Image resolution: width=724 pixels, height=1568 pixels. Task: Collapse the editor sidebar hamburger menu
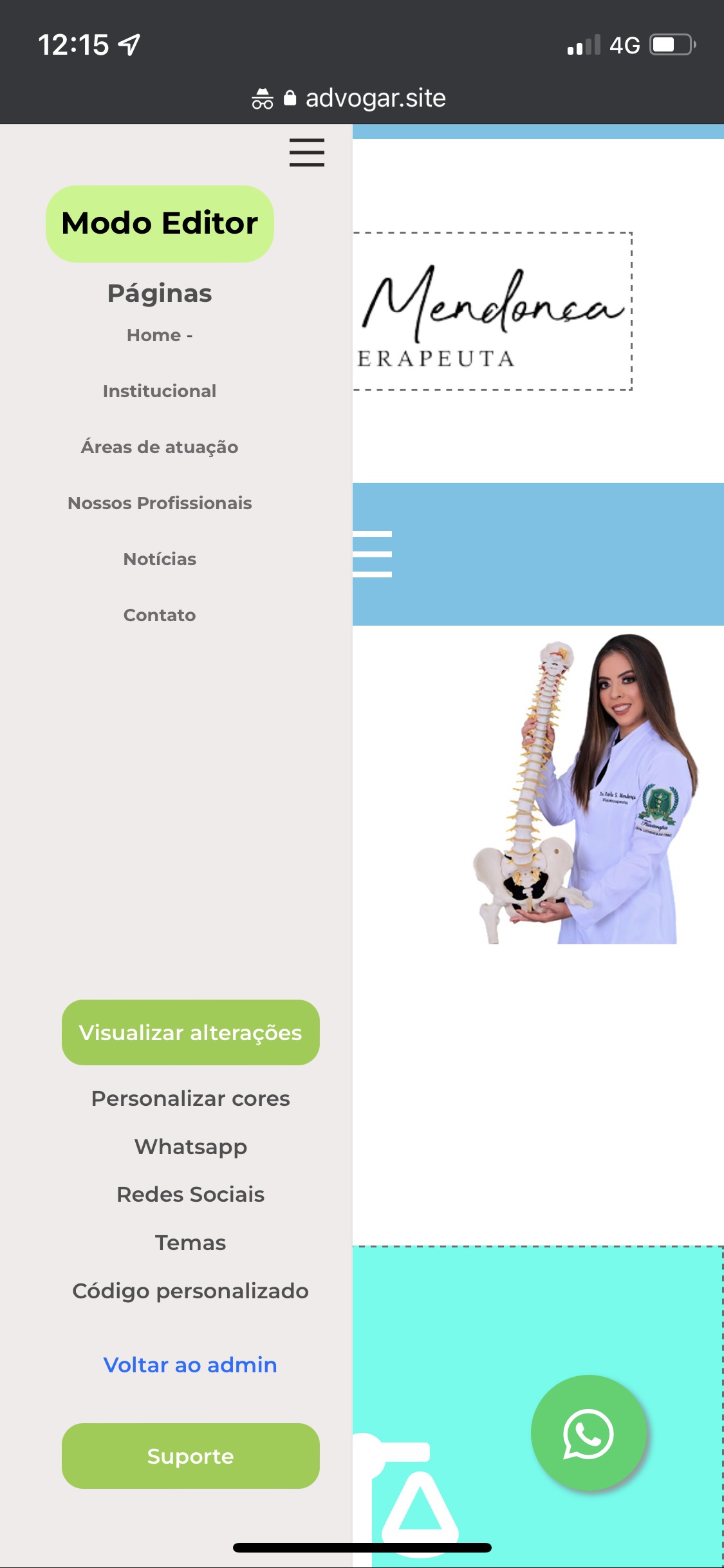pos(307,153)
